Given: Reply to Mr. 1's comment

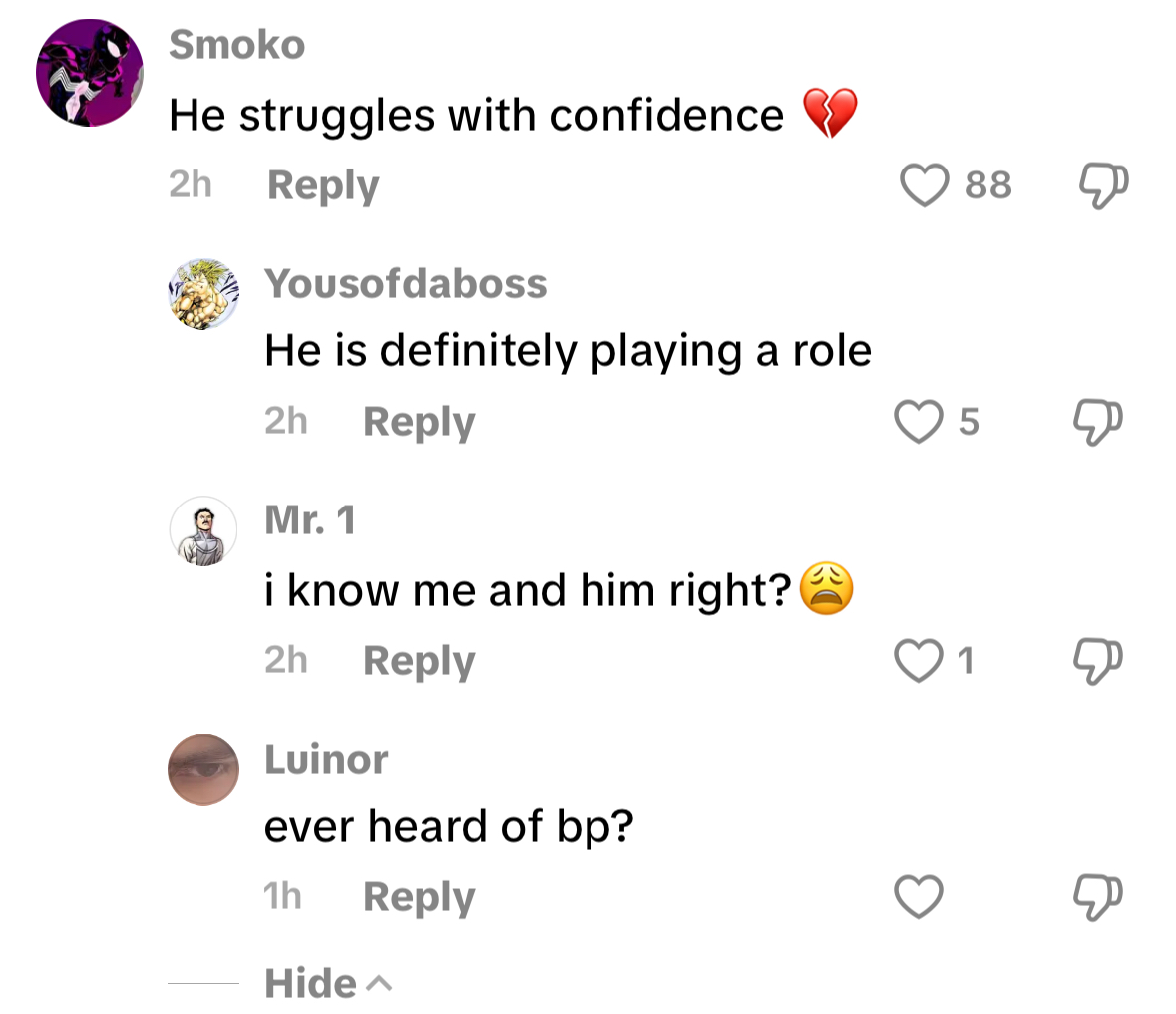Looking at the screenshot, I should 419,660.
